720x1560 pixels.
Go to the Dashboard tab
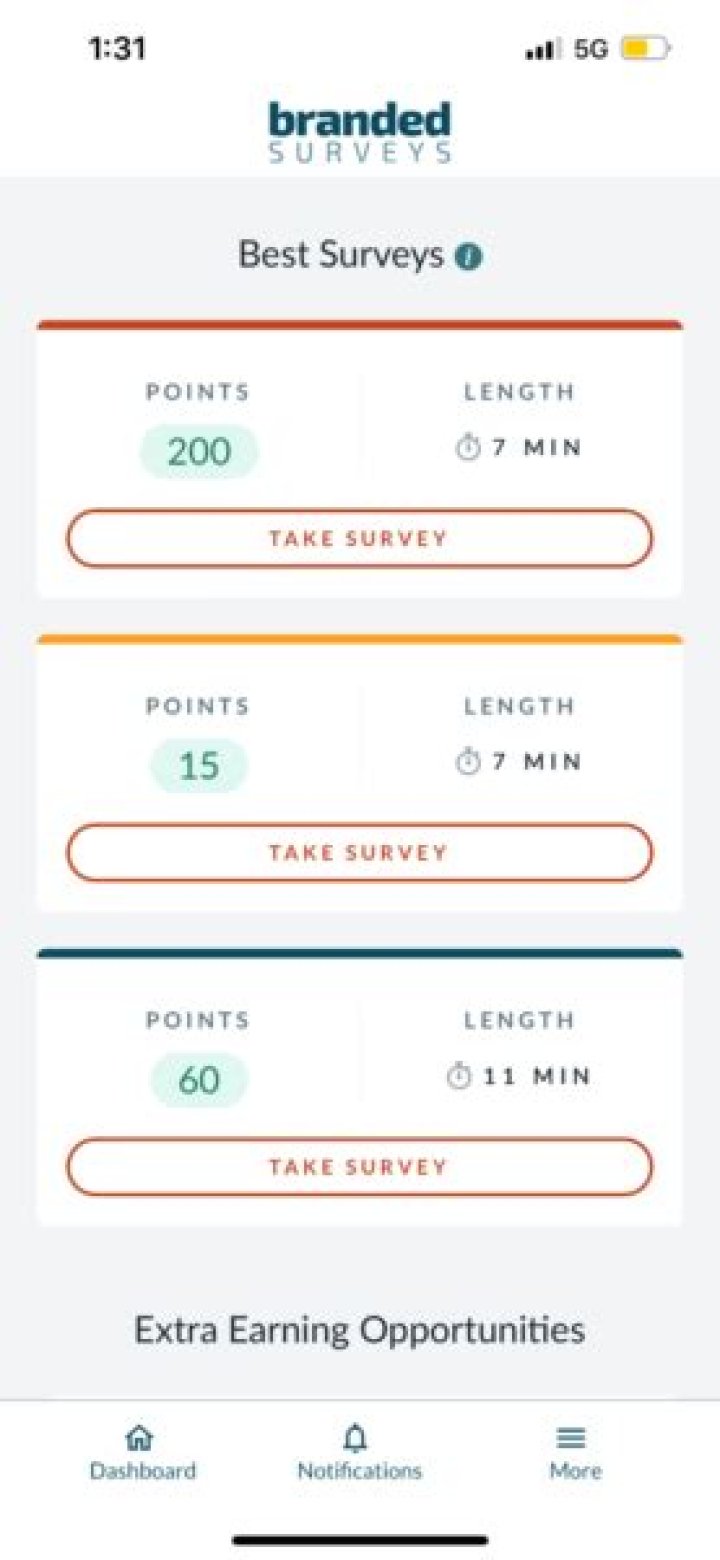coord(142,1453)
